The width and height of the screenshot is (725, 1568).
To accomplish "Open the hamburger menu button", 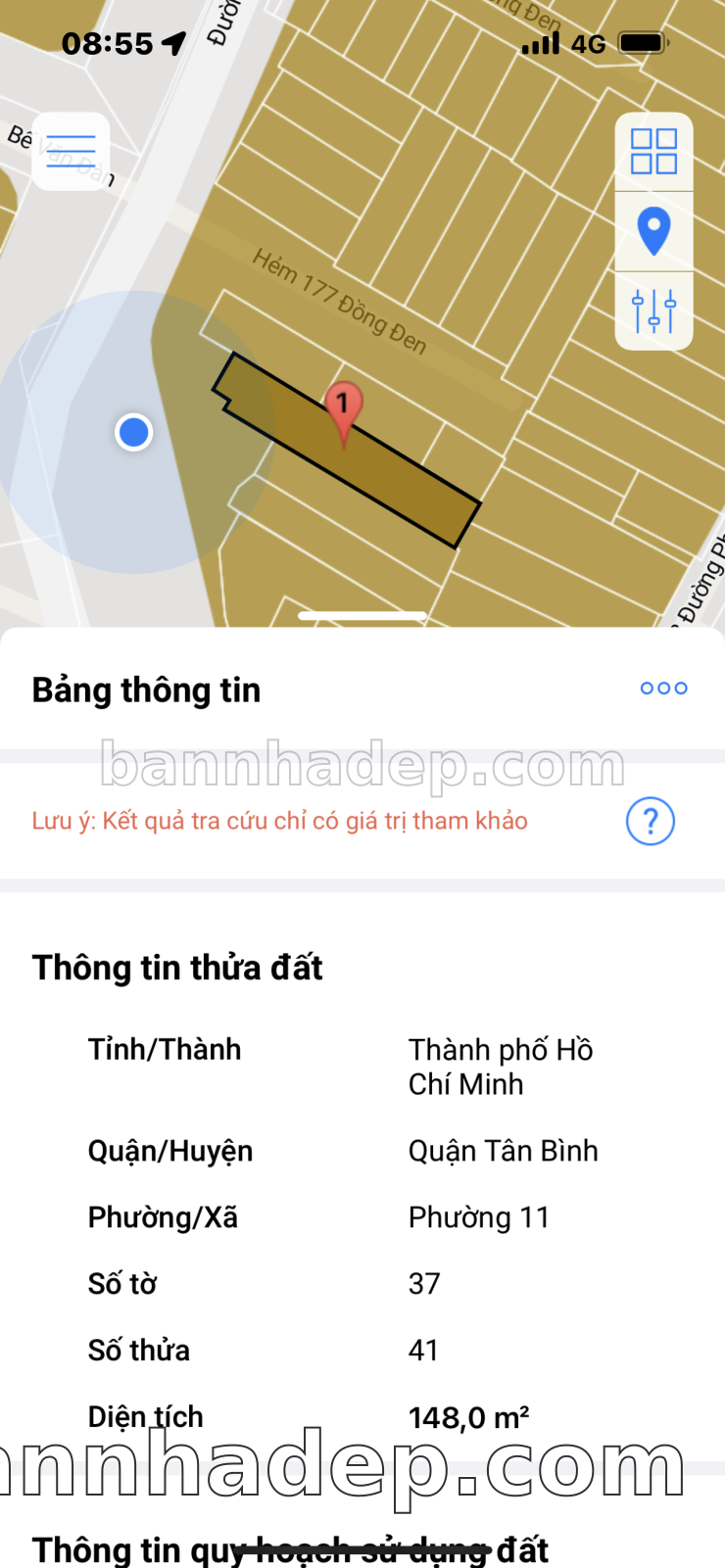I will coord(71,152).
